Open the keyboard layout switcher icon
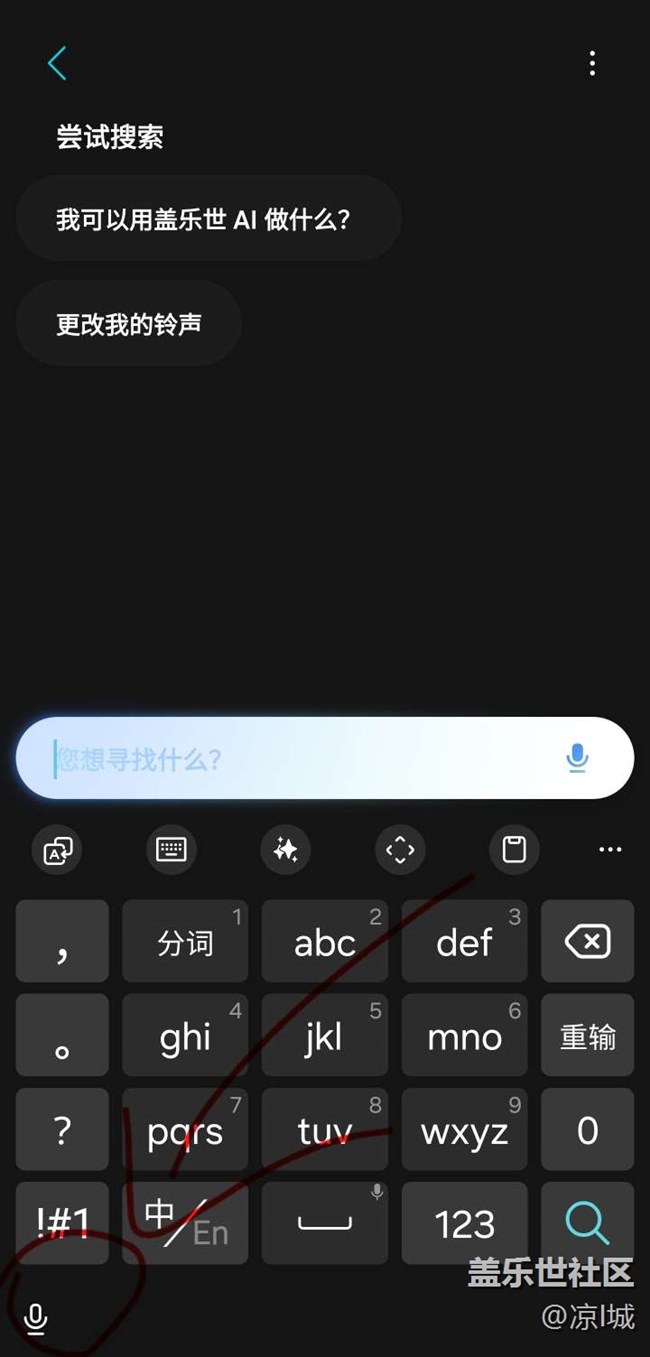This screenshot has width=650, height=1357. [172, 850]
